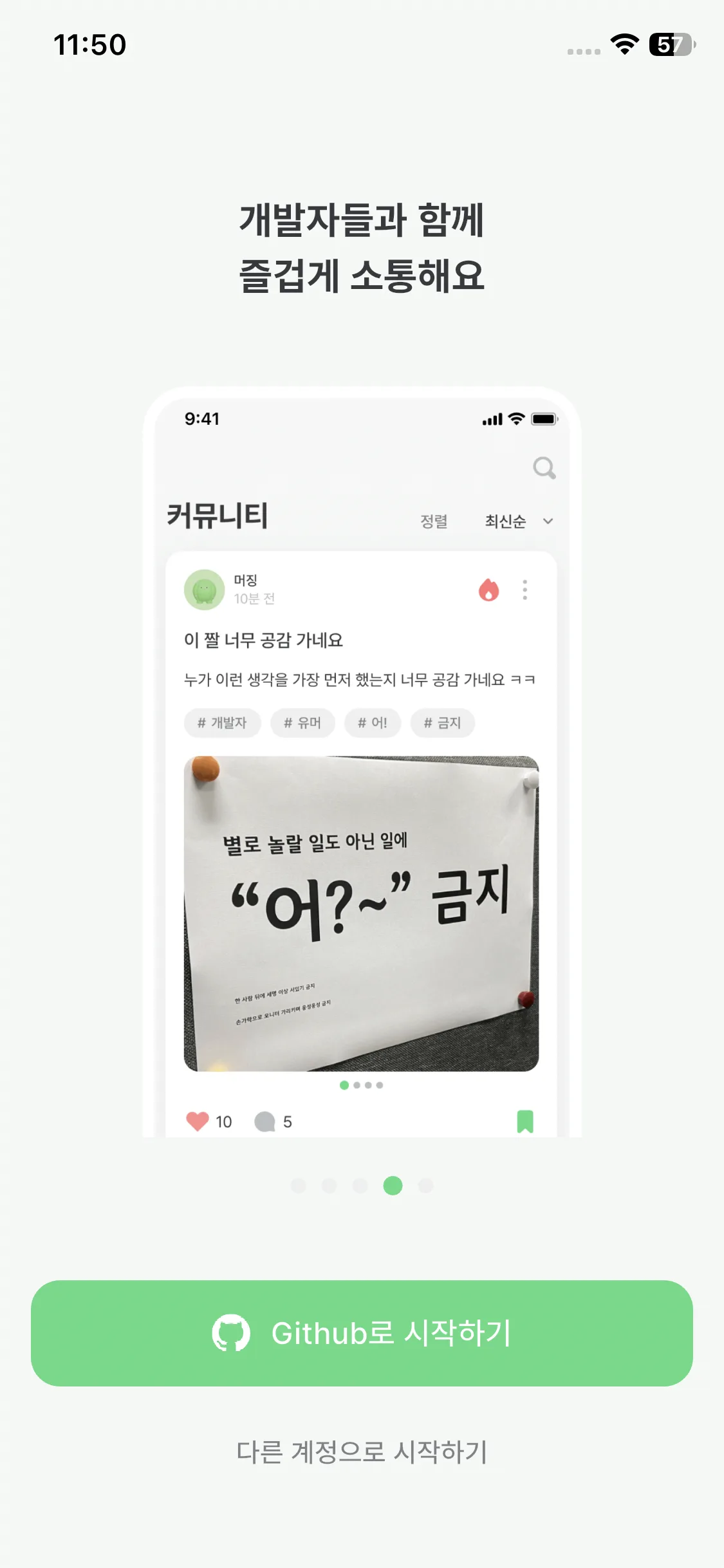Select 다른 계정으로 시작하기 link
724x1568 pixels.
click(362, 1452)
